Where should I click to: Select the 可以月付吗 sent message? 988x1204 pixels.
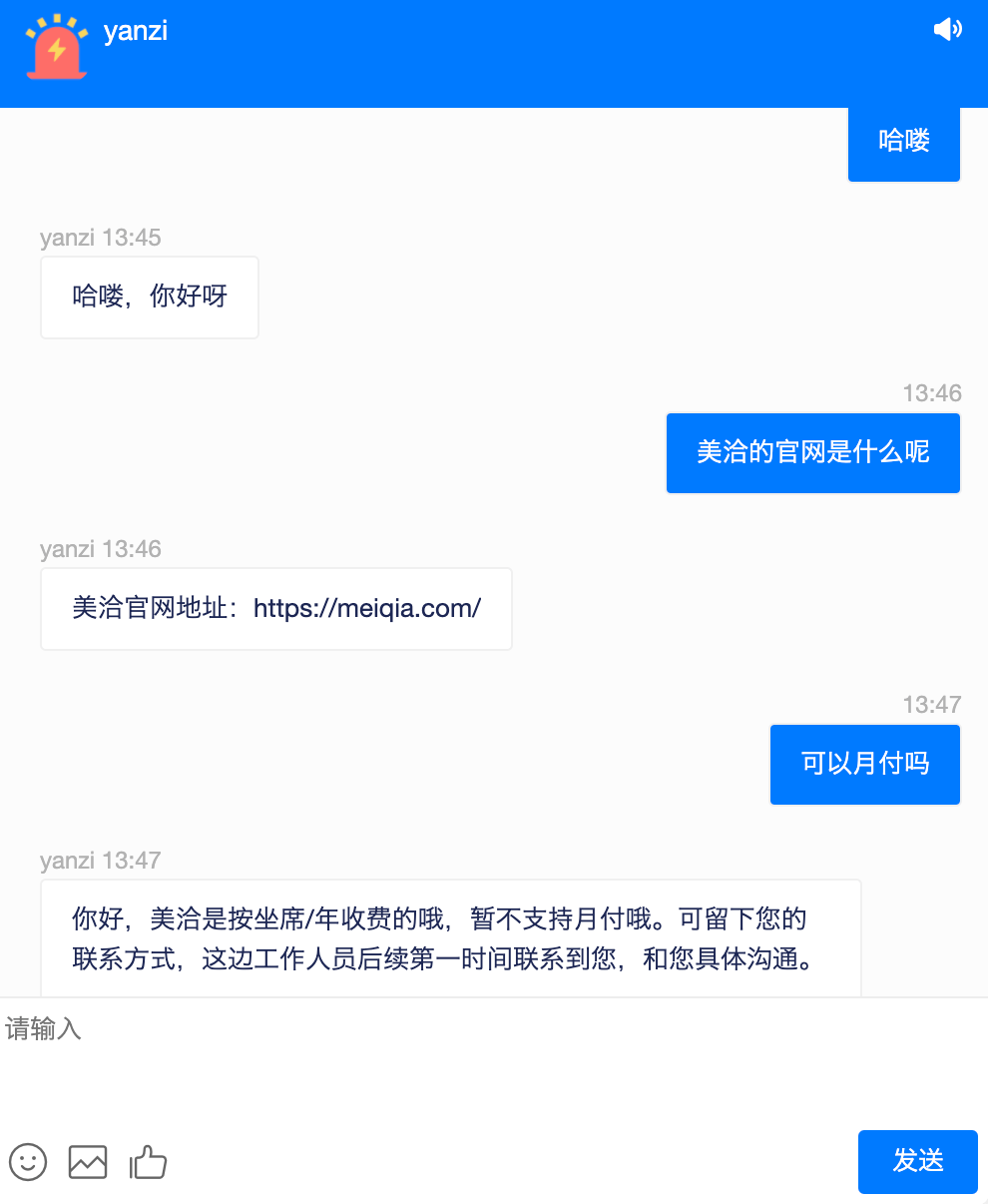coord(864,764)
